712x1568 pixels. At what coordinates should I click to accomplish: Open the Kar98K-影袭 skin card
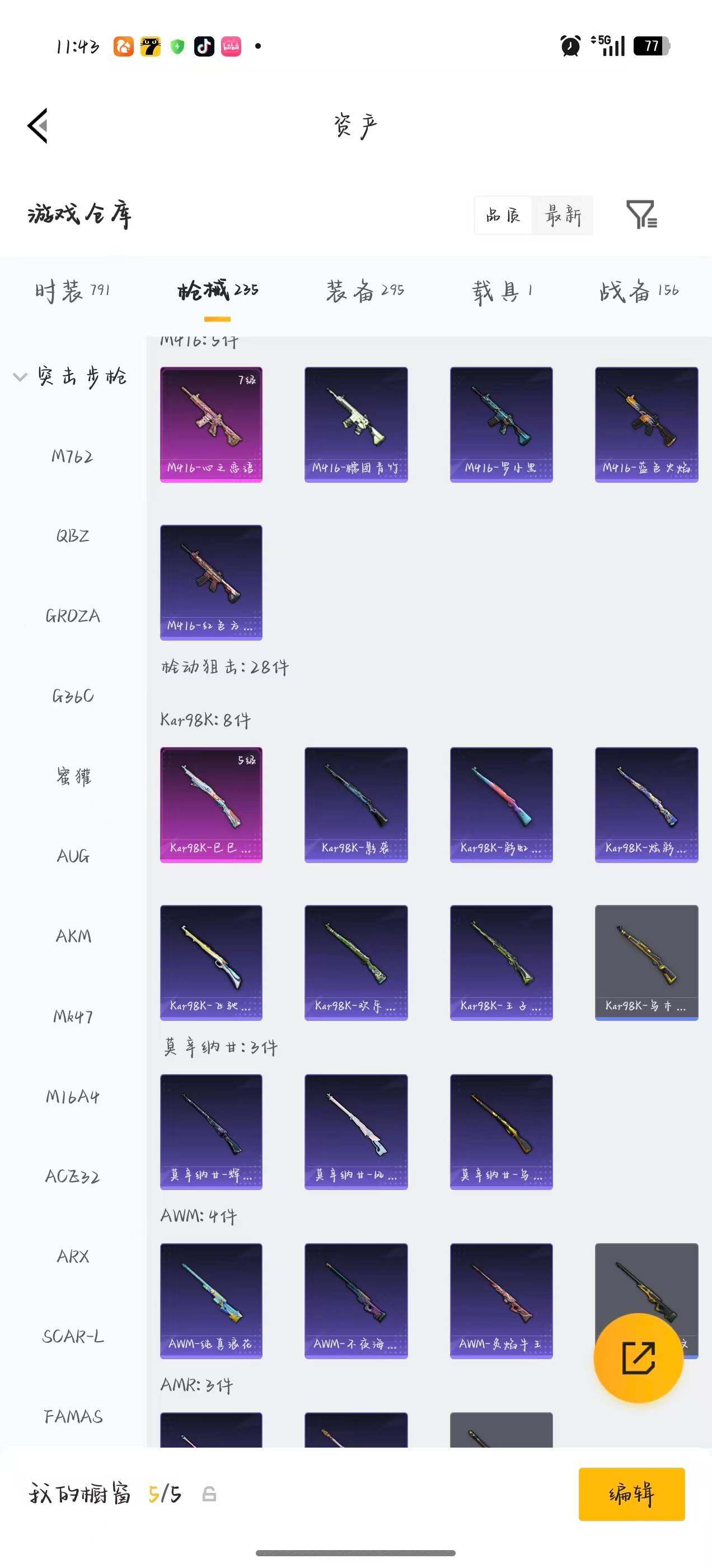[x=356, y=805]
